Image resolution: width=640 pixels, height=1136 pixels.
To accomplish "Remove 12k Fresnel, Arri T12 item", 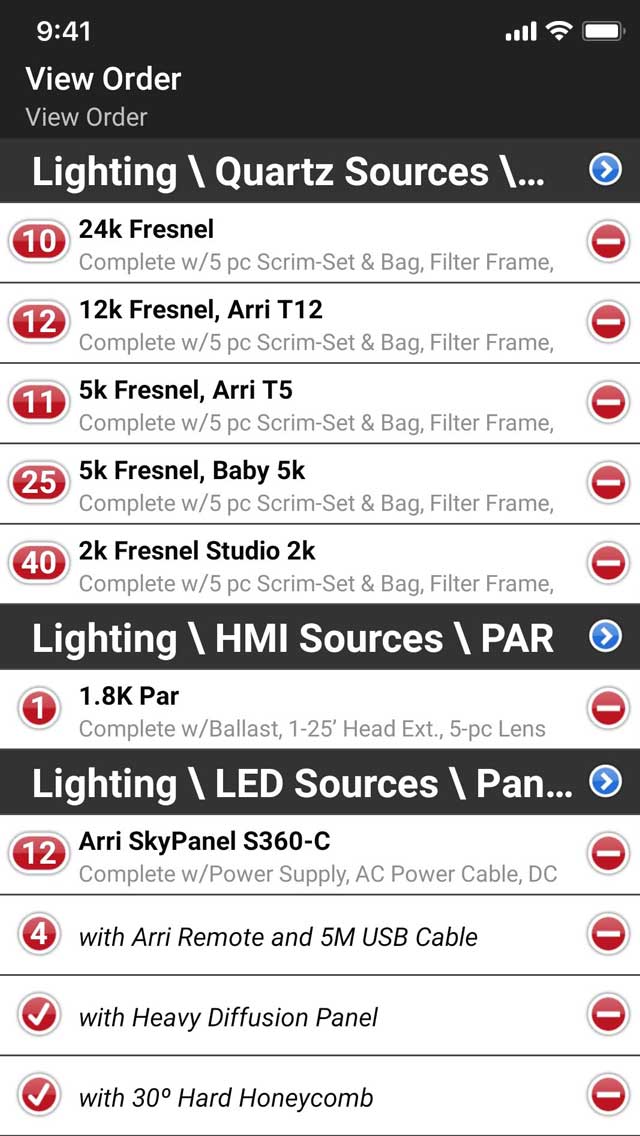I will pyautogui.click(x=608, y=323).
